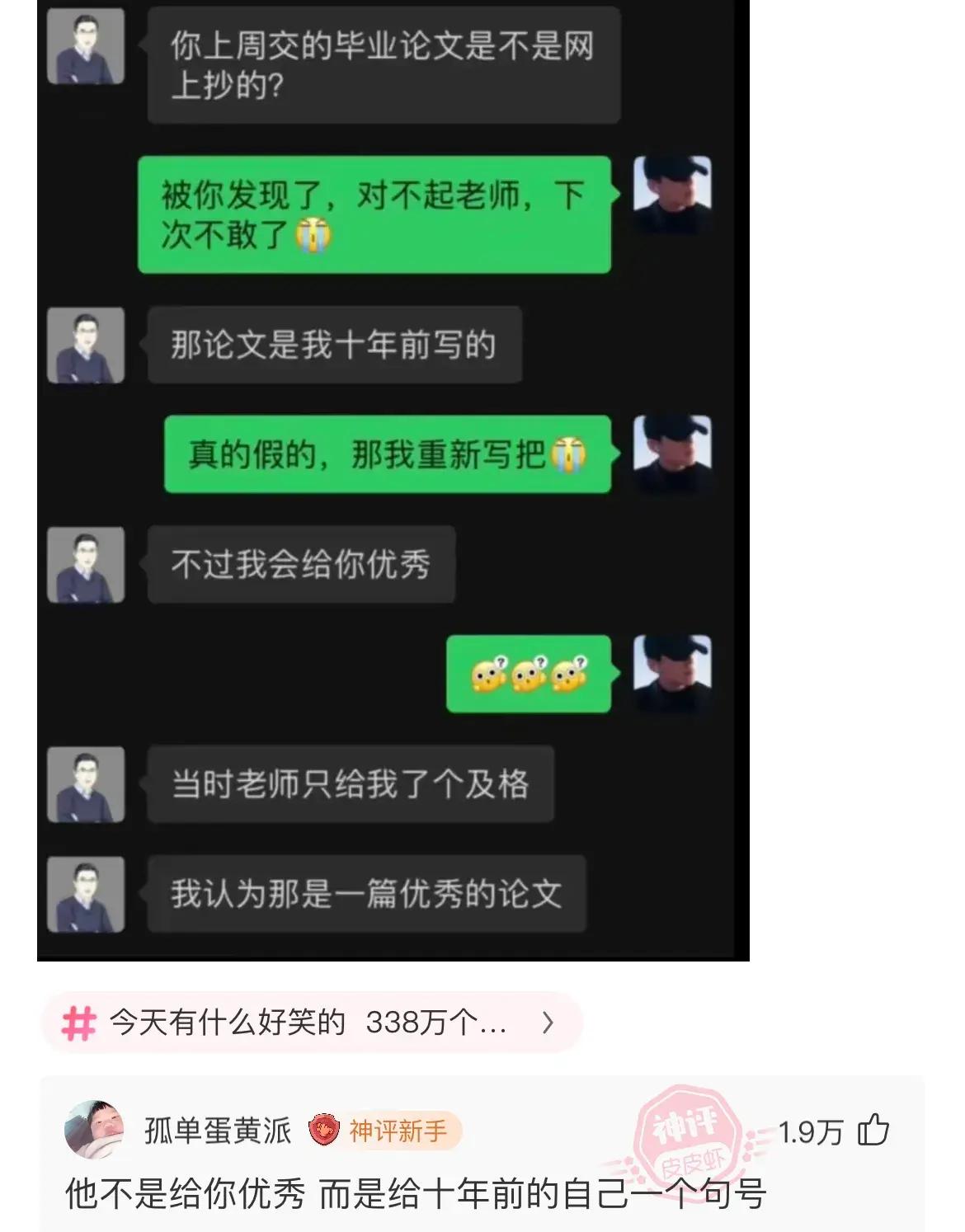The width and height of the screenshot is (965, 1232).
Task: Like the comment by 孤单蛋黄派
Action: 873,1130
